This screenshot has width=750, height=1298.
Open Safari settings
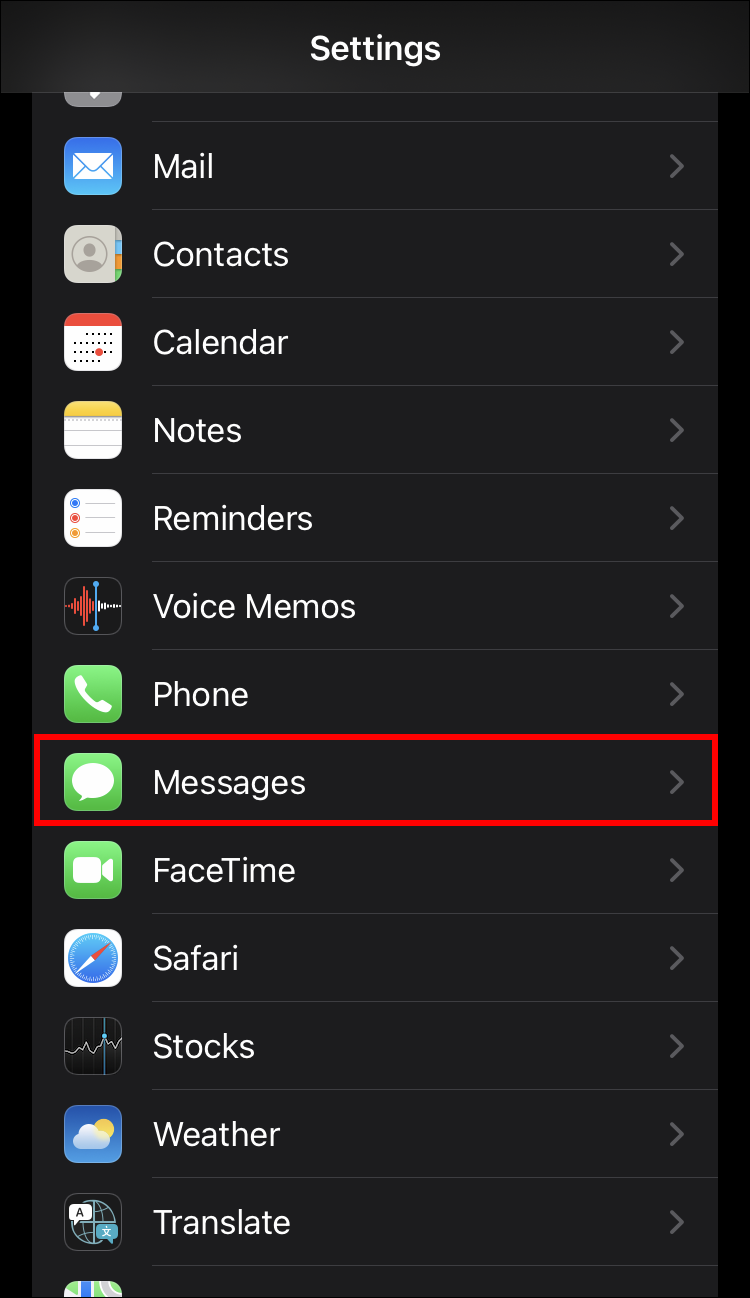coord(375,958)
